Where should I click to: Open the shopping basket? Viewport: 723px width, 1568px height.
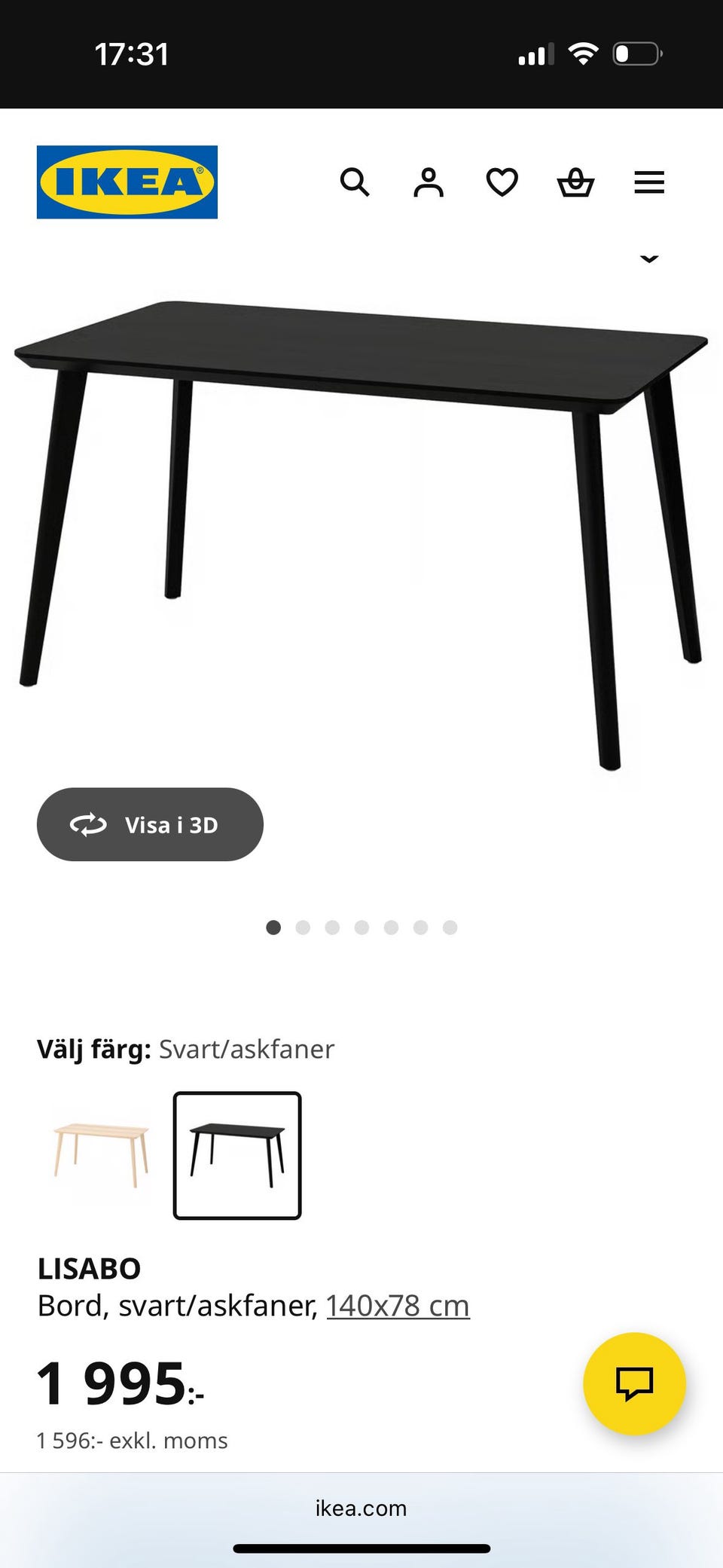pos(575,182)
